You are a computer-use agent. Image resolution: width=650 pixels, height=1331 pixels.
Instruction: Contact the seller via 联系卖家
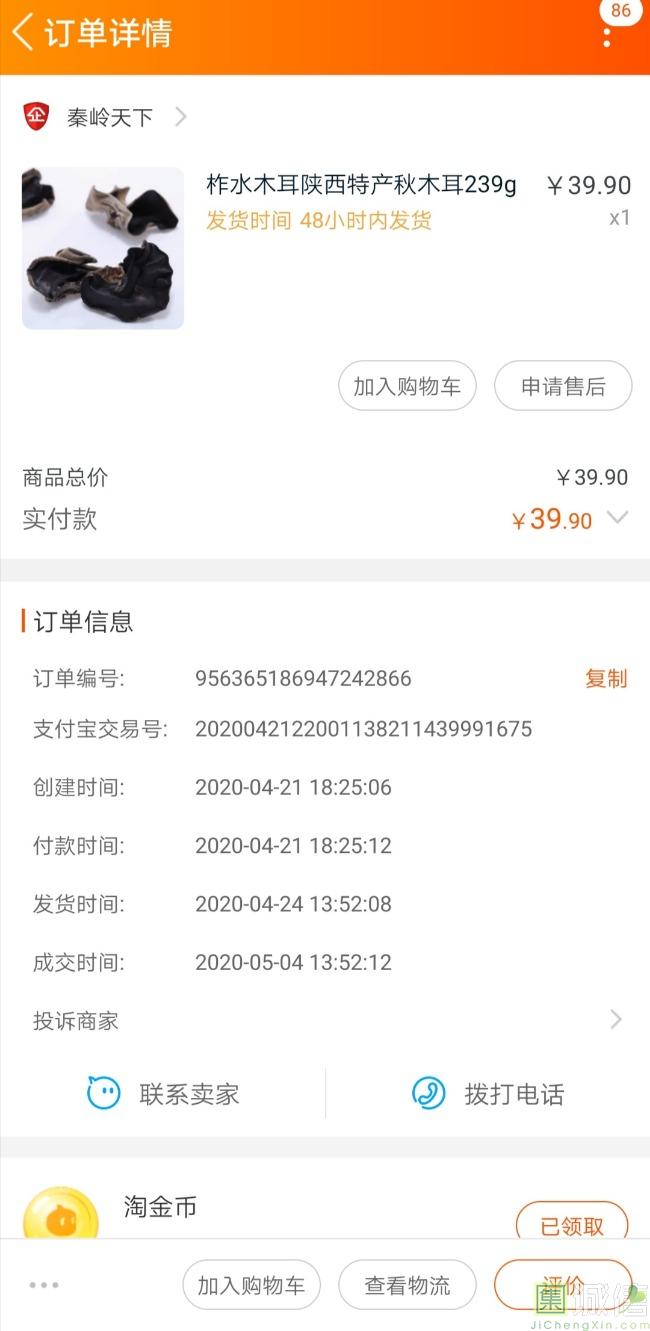point(164,1093)
